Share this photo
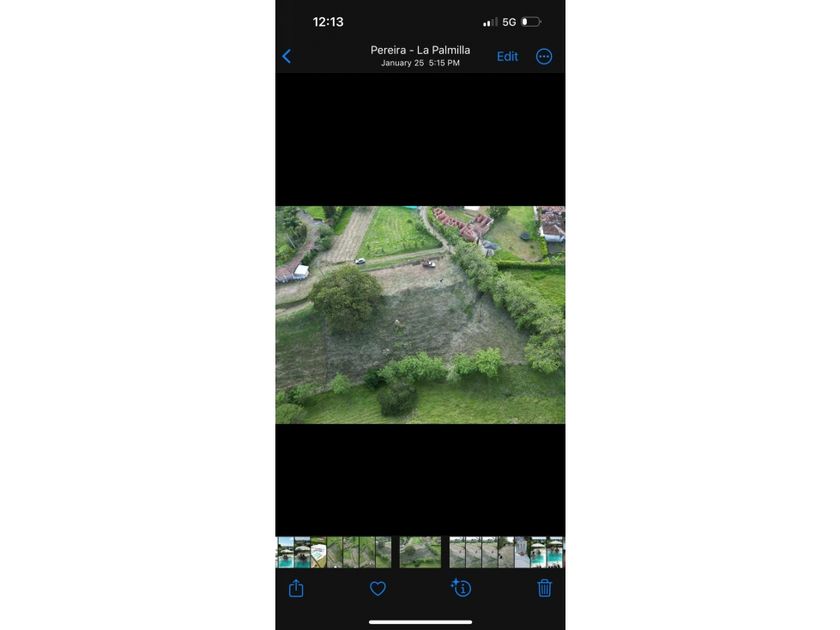 coord(296,588)
